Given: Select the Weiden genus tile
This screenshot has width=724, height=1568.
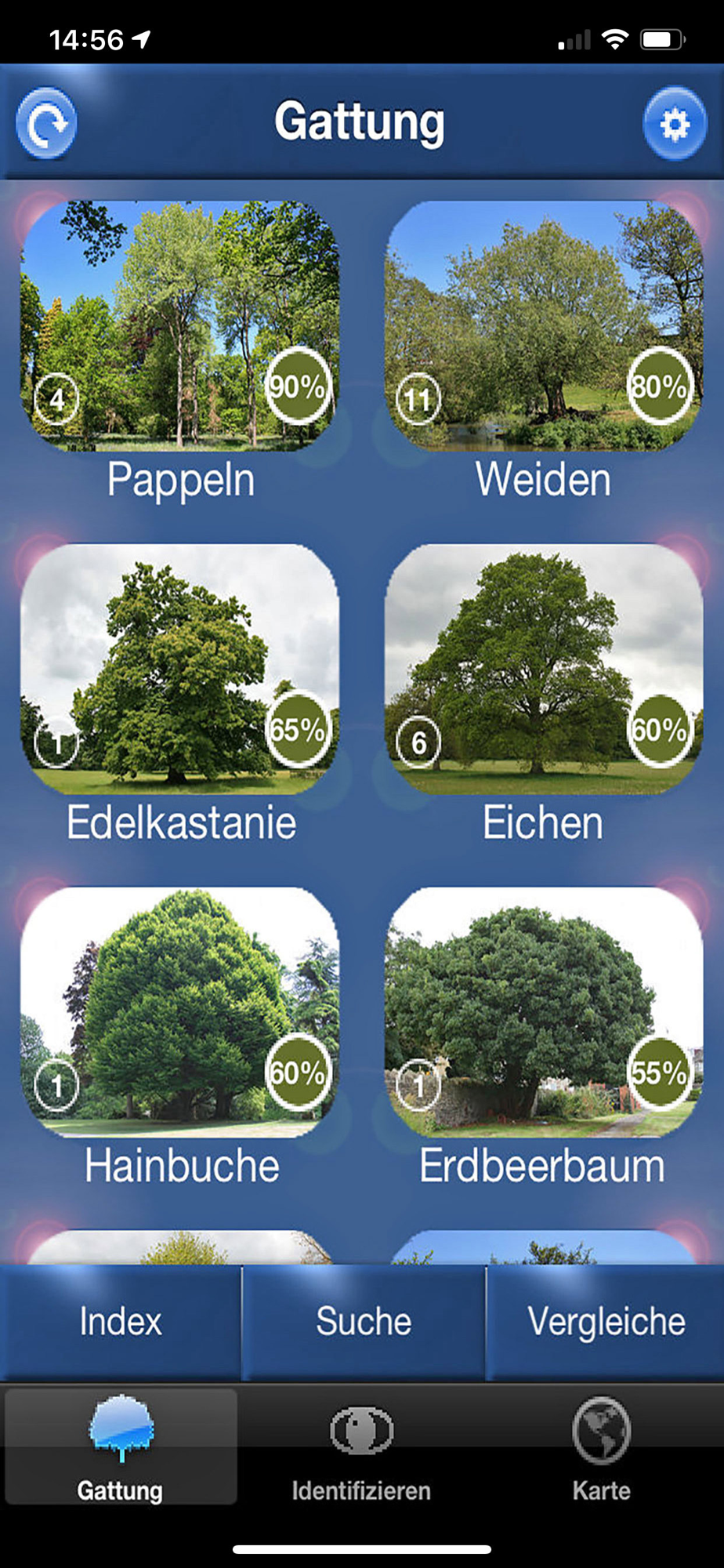Looking at the screenshot, I should coord(544,326).
